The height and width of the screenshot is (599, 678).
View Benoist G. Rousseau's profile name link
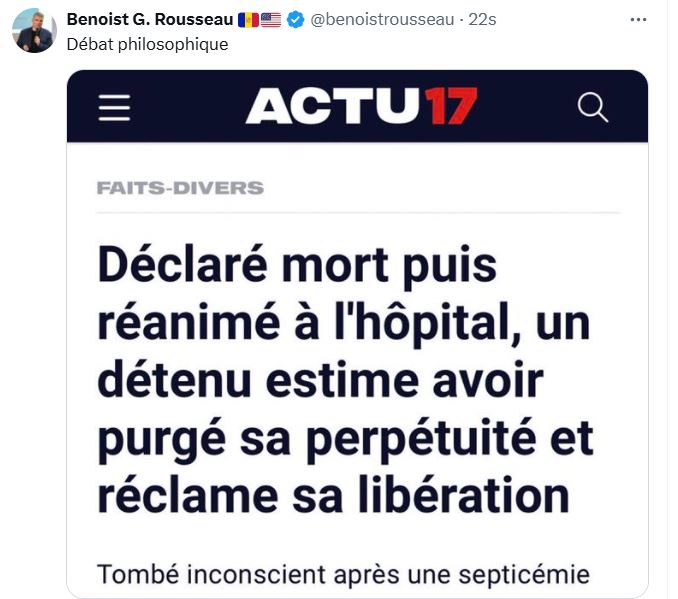tap(149, 20)
